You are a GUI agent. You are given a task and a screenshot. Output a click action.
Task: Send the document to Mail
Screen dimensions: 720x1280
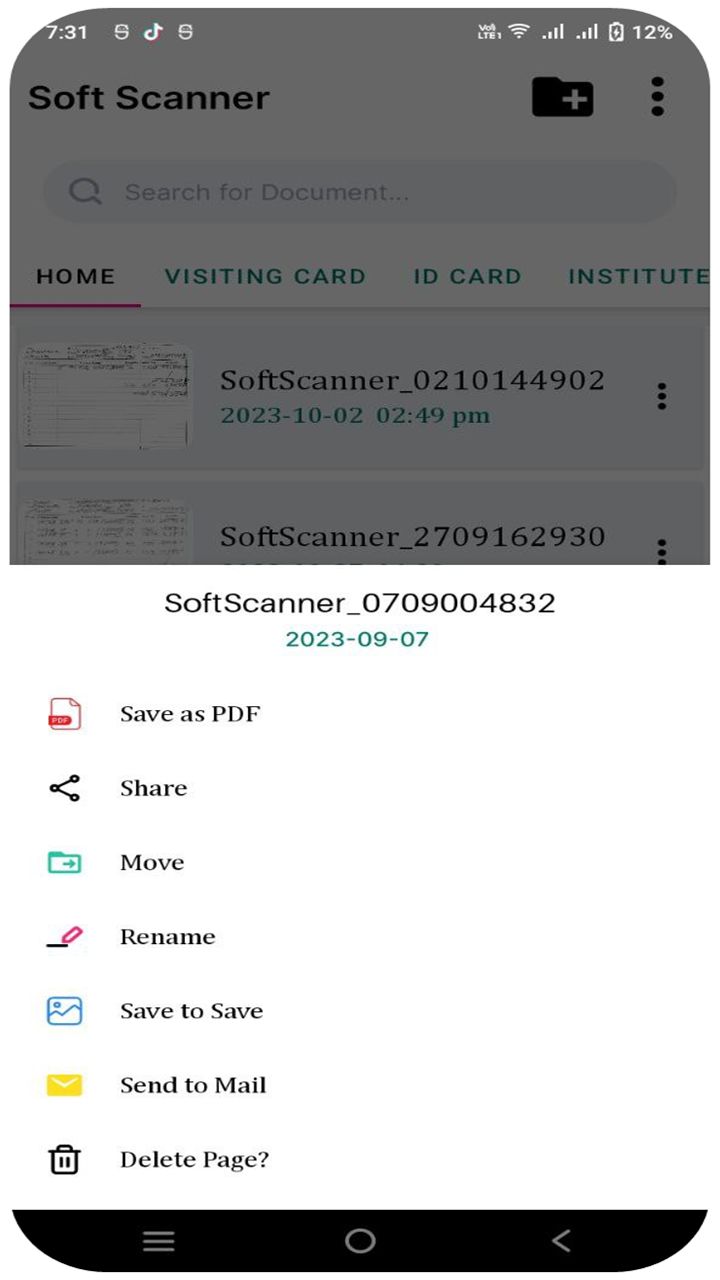pos(193,1085)
